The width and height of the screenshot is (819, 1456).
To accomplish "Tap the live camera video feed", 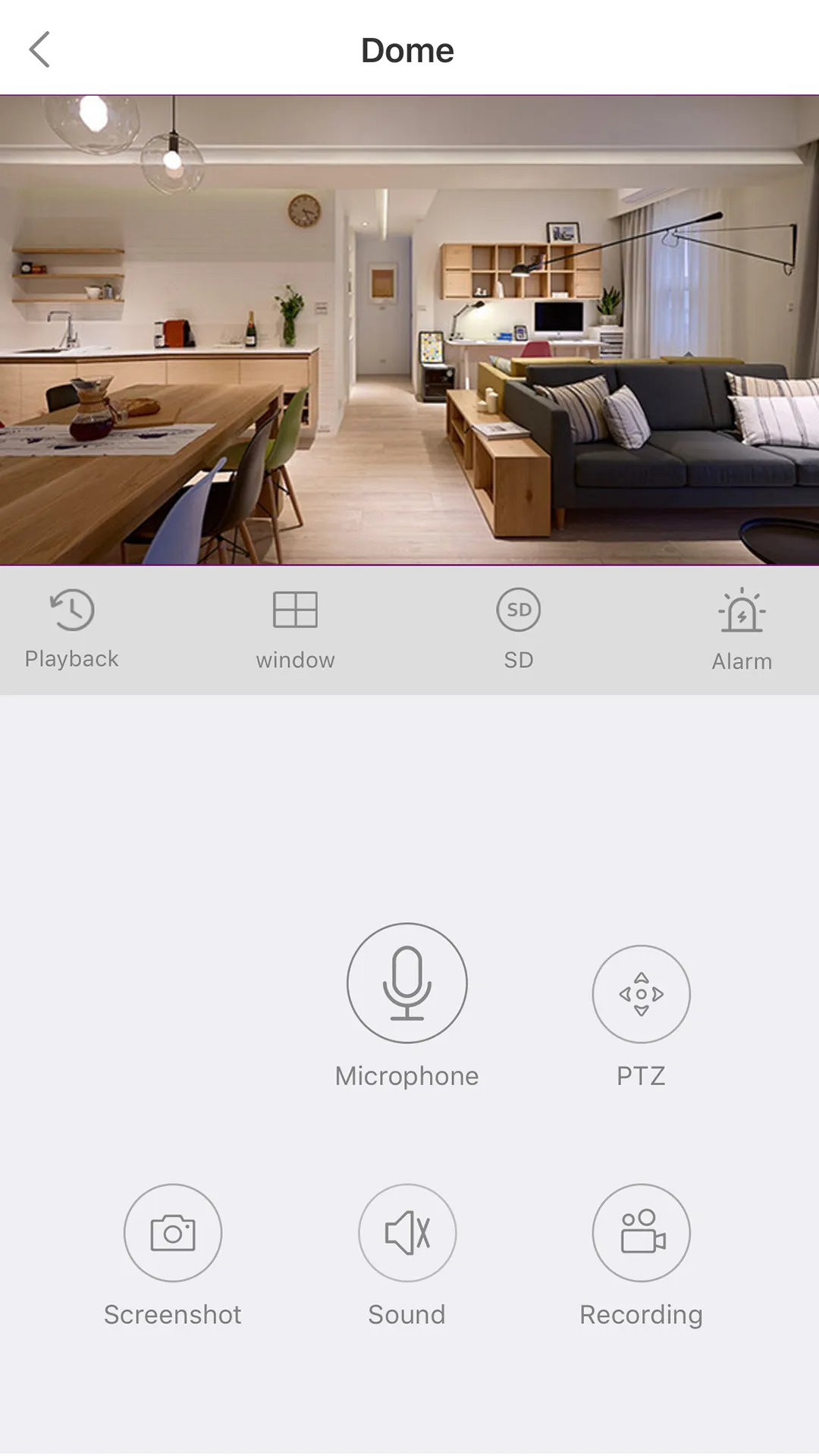I will click(x=409, y=330).
